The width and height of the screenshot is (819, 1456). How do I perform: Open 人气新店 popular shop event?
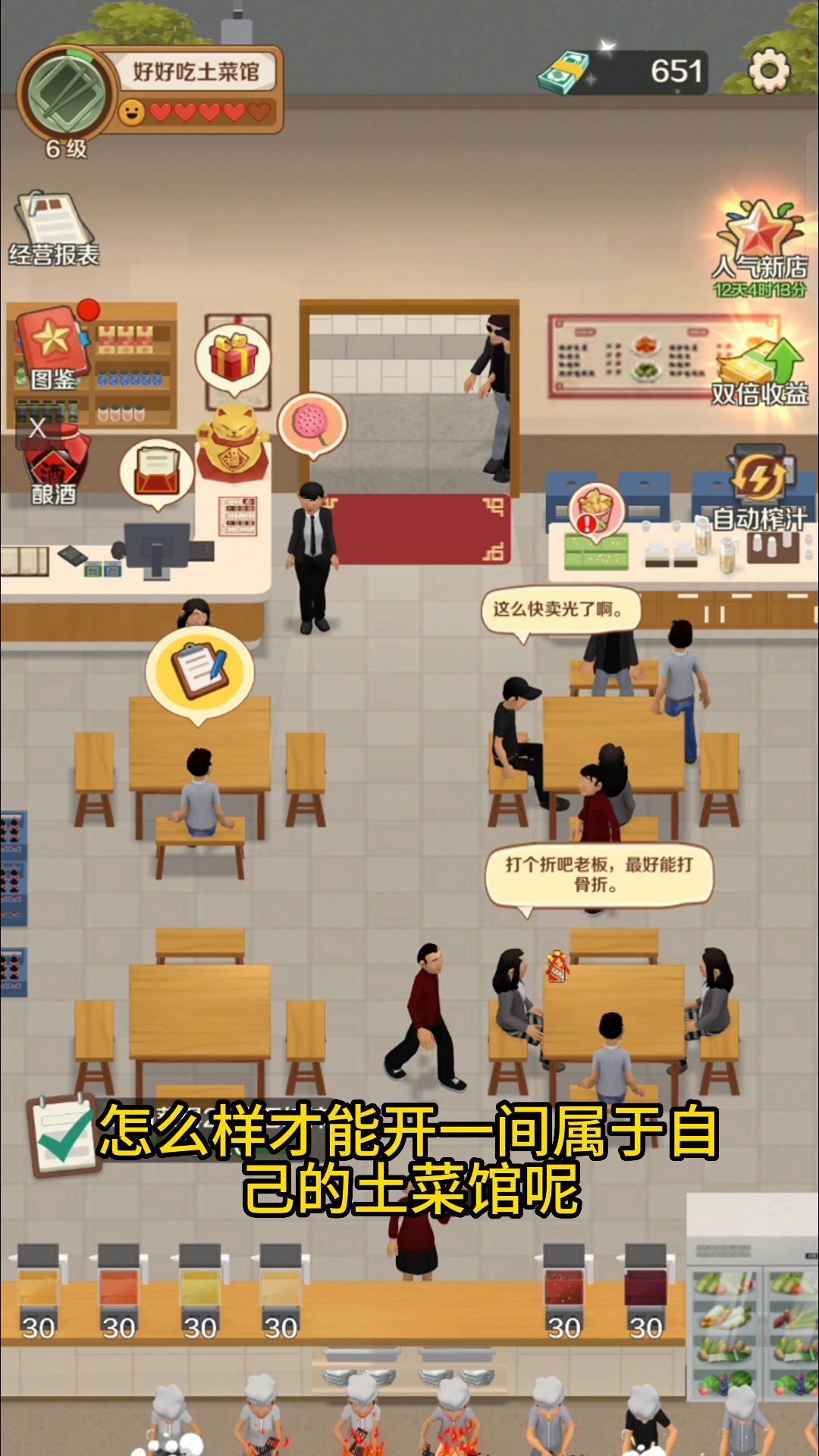tap(760, 246)
